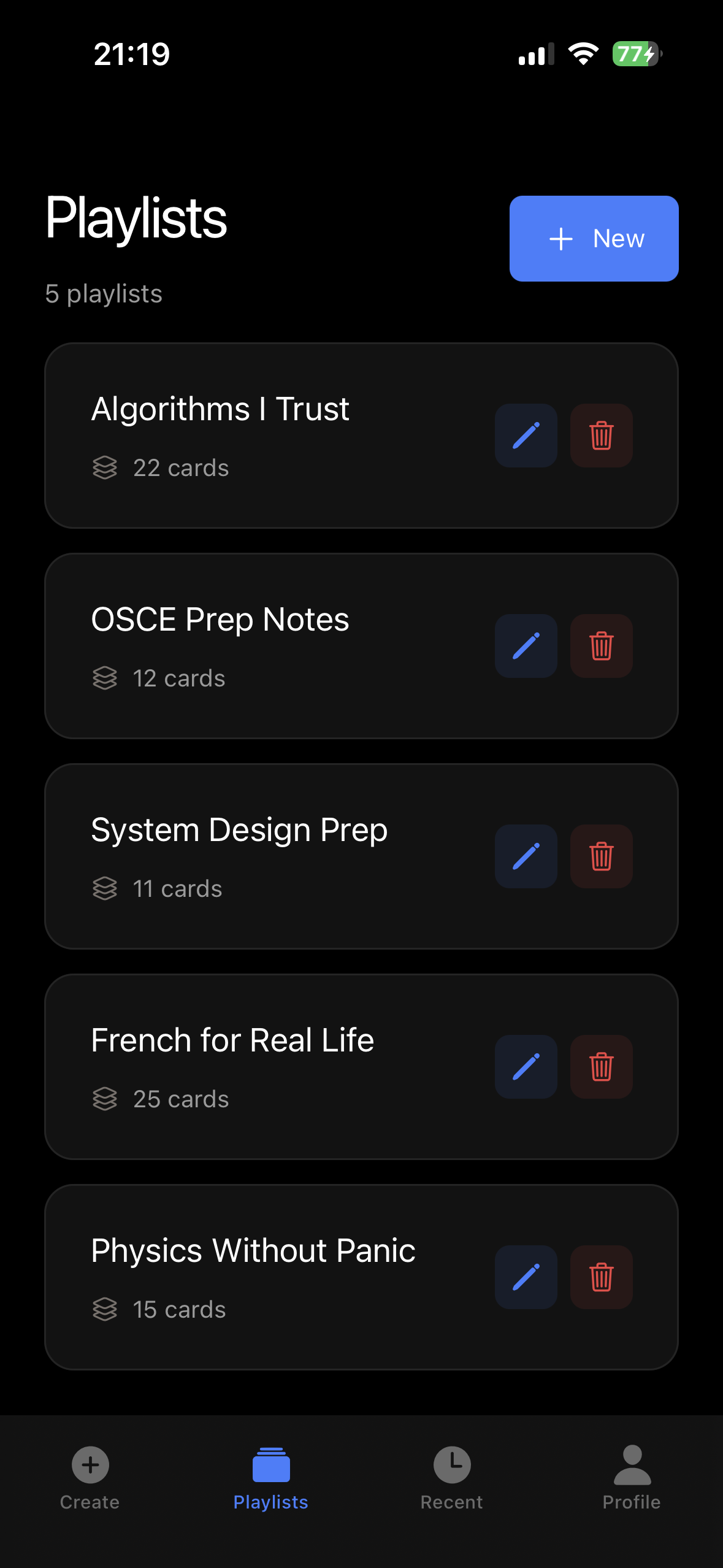723x1568 pixels.
Task: Click the cards stack icon beside 22 cards
Action: click(x=105, y=467)
